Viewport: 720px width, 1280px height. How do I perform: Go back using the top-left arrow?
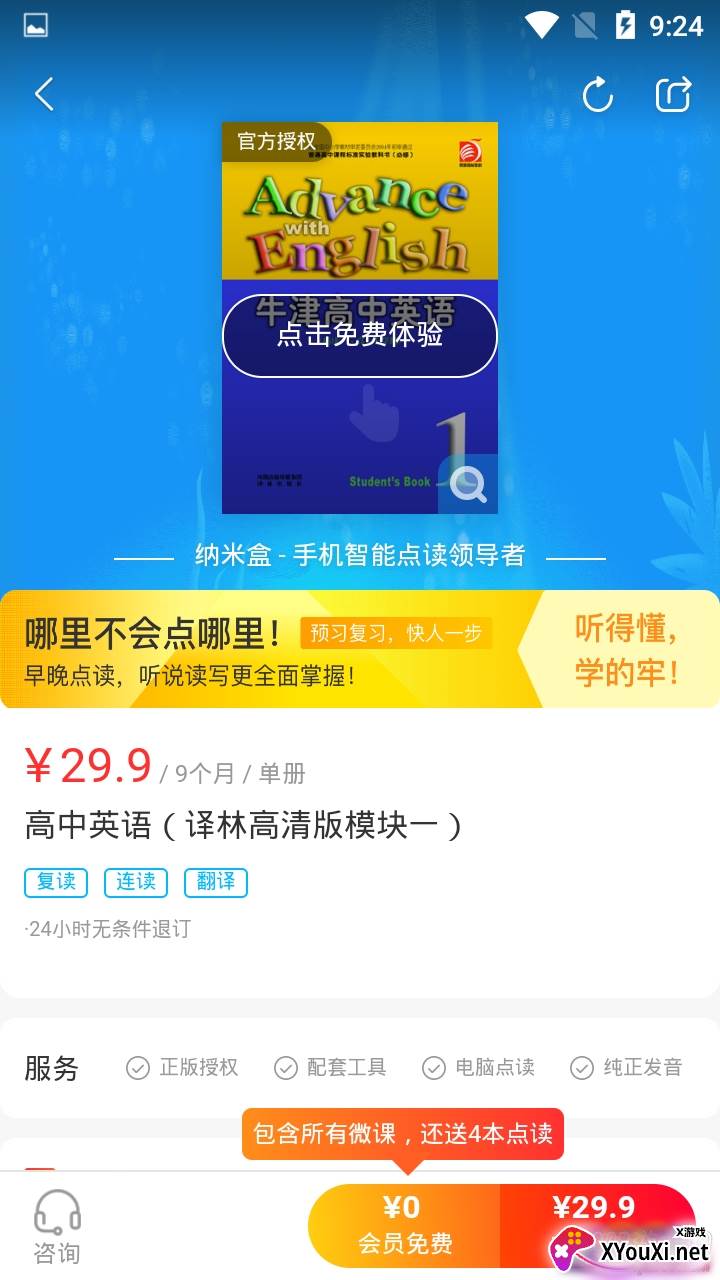43,95
